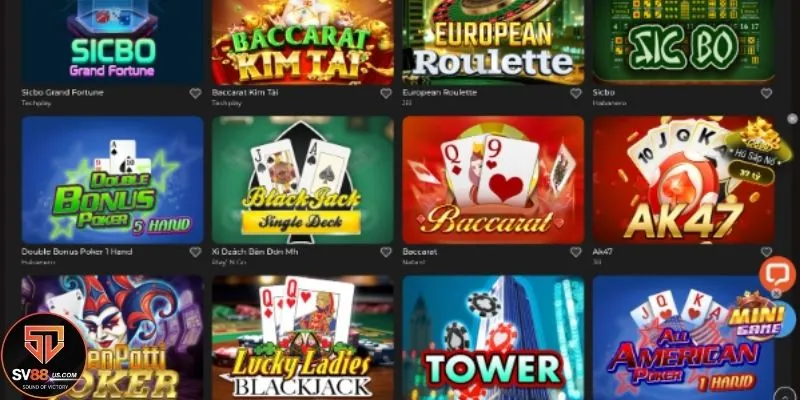Add Xì Dách Bàn Đơn Mh to favorites
800x400 pixels.
386,252
